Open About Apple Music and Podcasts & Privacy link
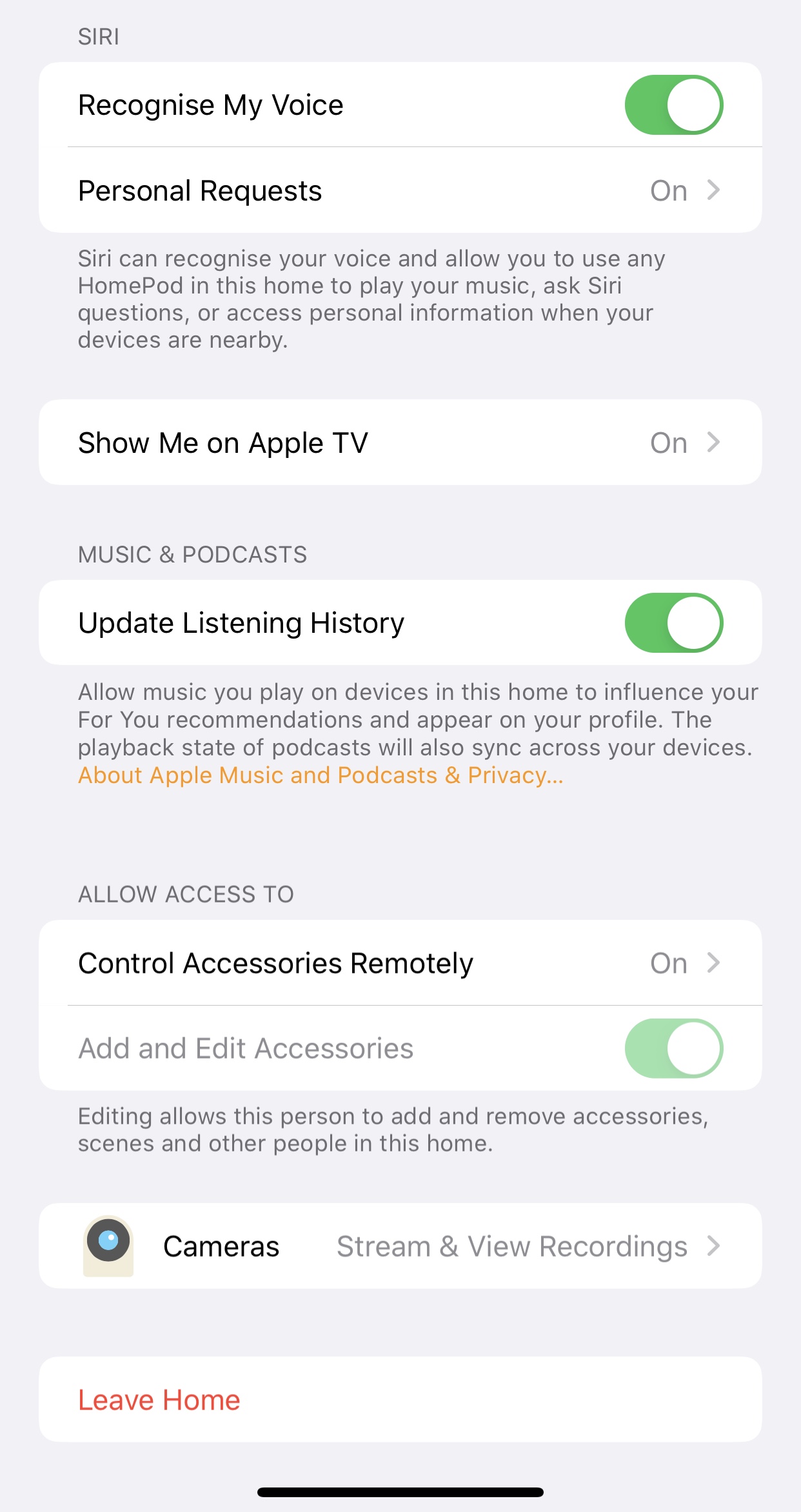The height and width of the screenshot is (1512, 801). 321,775
